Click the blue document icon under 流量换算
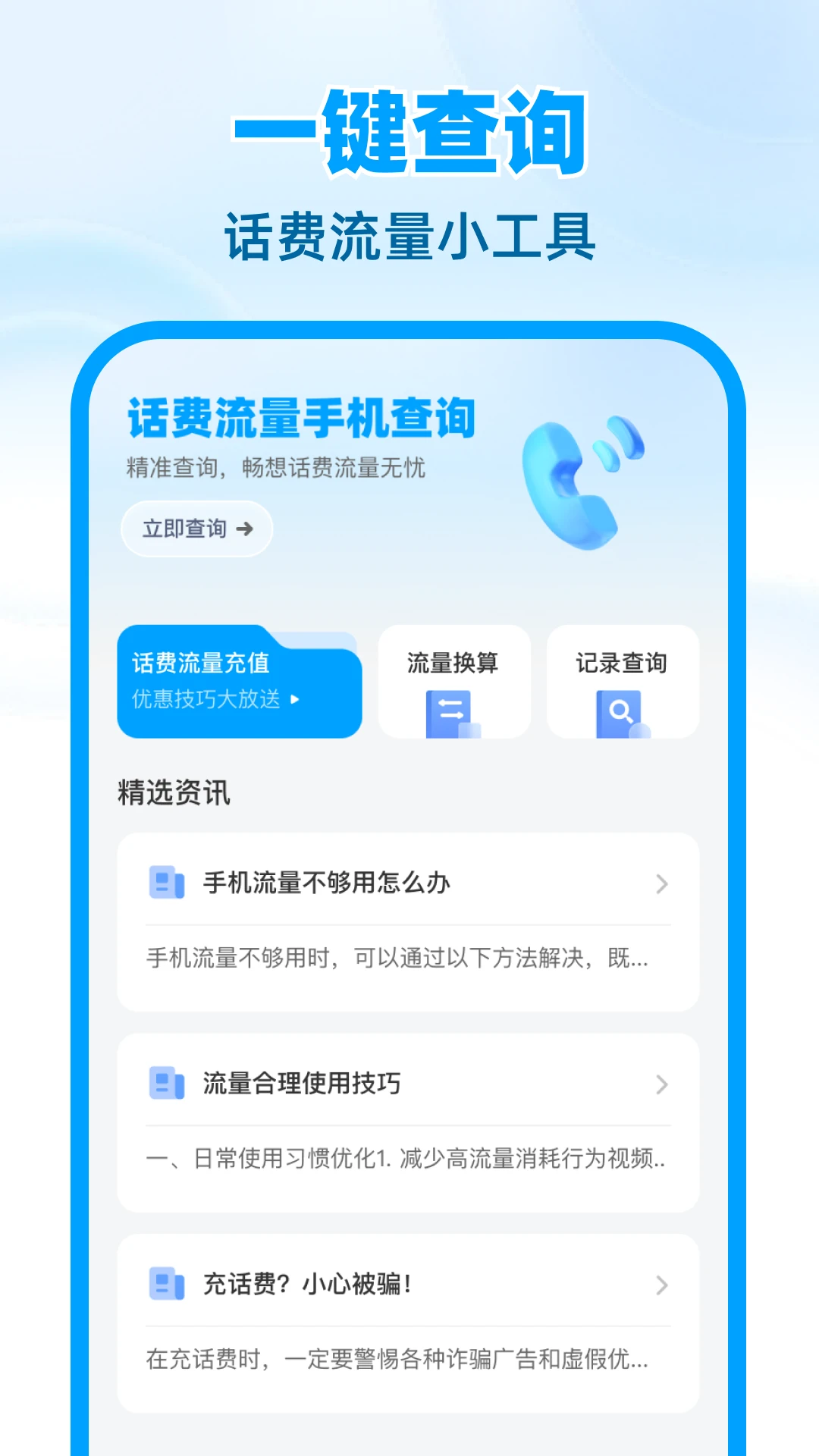The height and width of the screenshot is (1456, 819). tap(452, 711)
